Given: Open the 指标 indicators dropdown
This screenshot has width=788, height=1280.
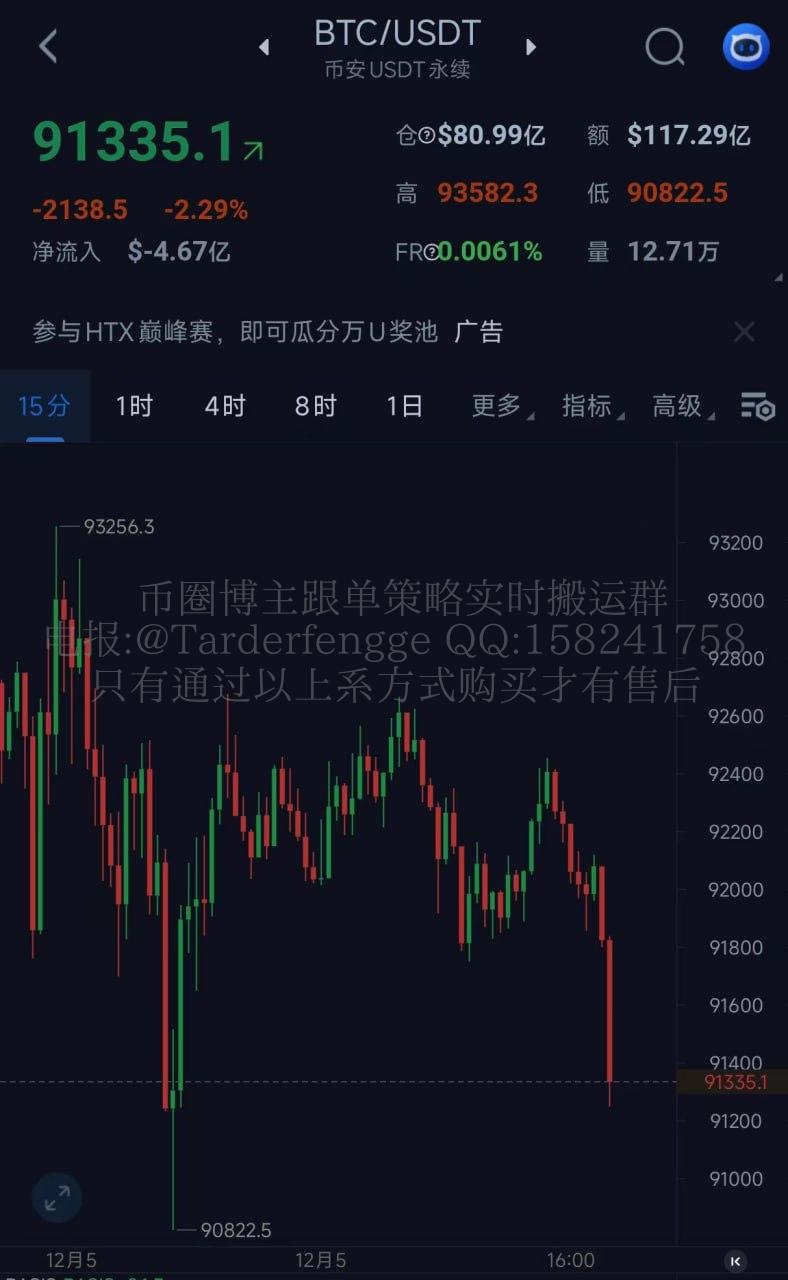Looking at the screenshot, I should (590, 406).
